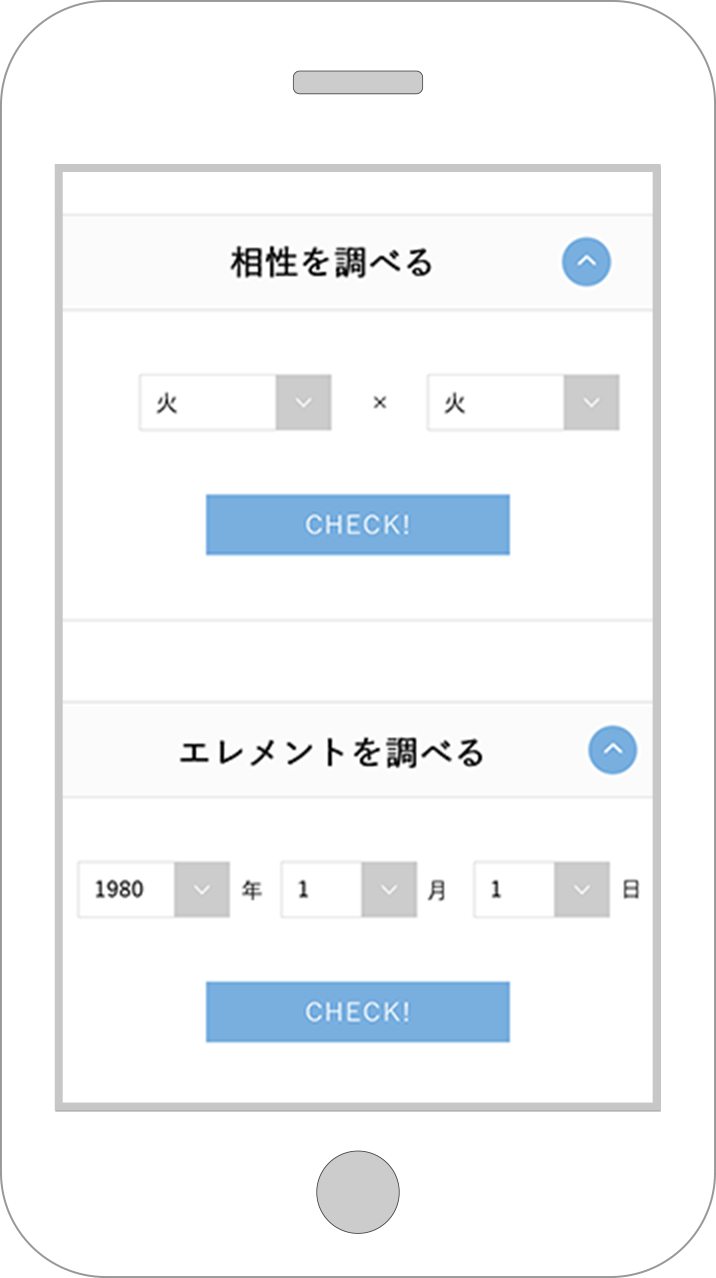This screenshot has height=1278, width=716.
Task: Collapse the エレメントを調べる section
Action: pyautogui.click(x=612, y=749)
